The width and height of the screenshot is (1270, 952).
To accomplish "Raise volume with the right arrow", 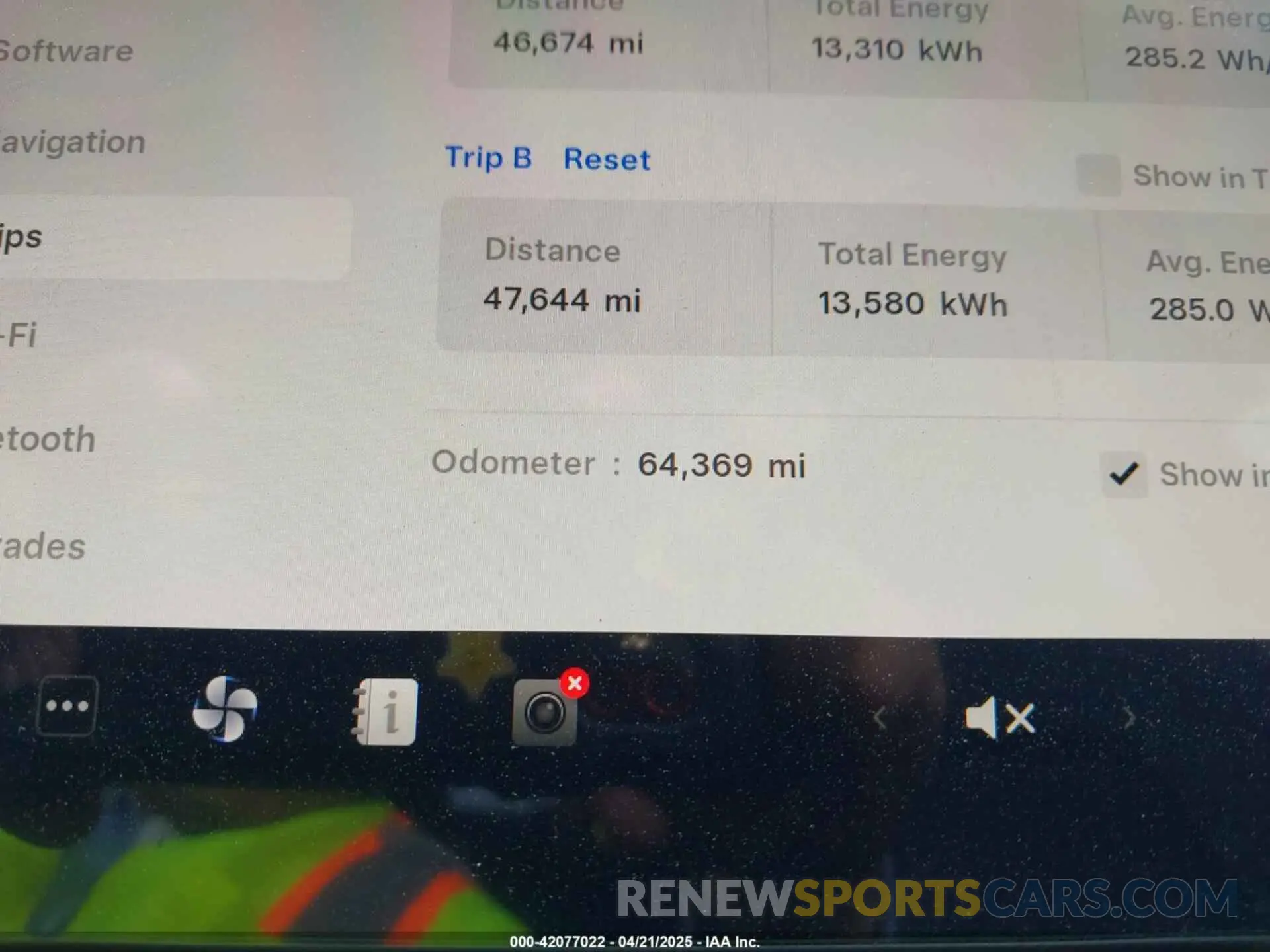I will tap(1129, 717).
